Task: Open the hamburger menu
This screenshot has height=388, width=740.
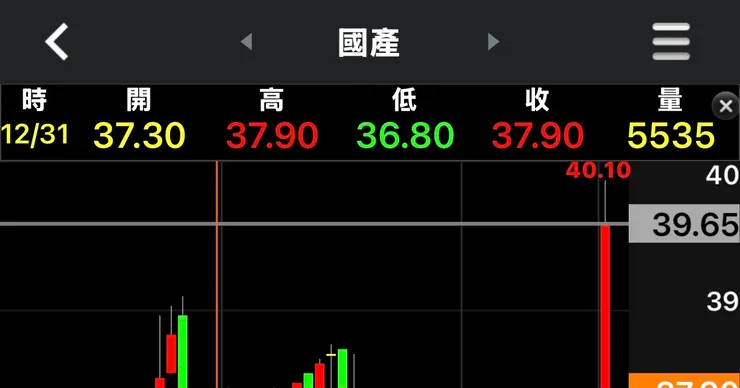Action: coord(671,42)
